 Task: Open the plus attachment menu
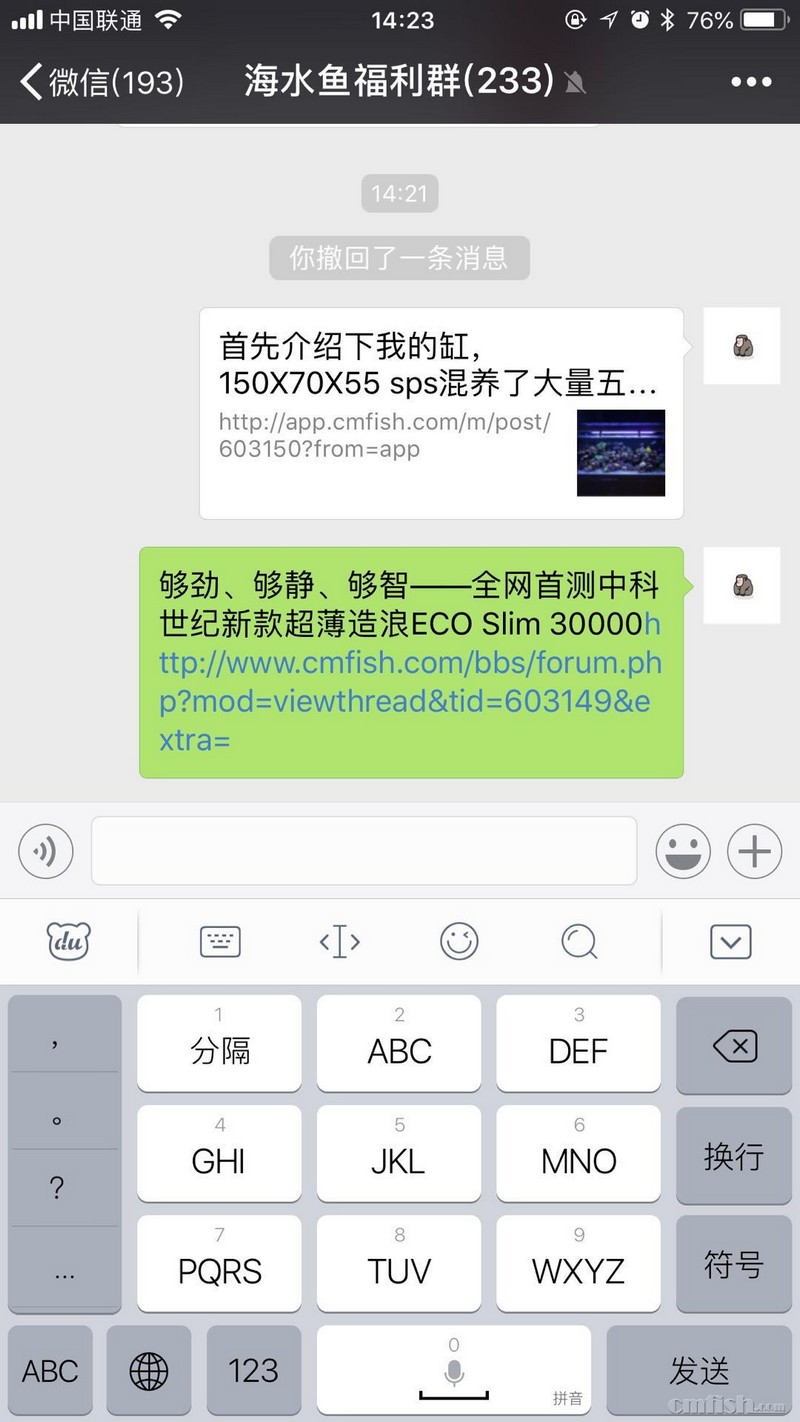tap(754, 851)
